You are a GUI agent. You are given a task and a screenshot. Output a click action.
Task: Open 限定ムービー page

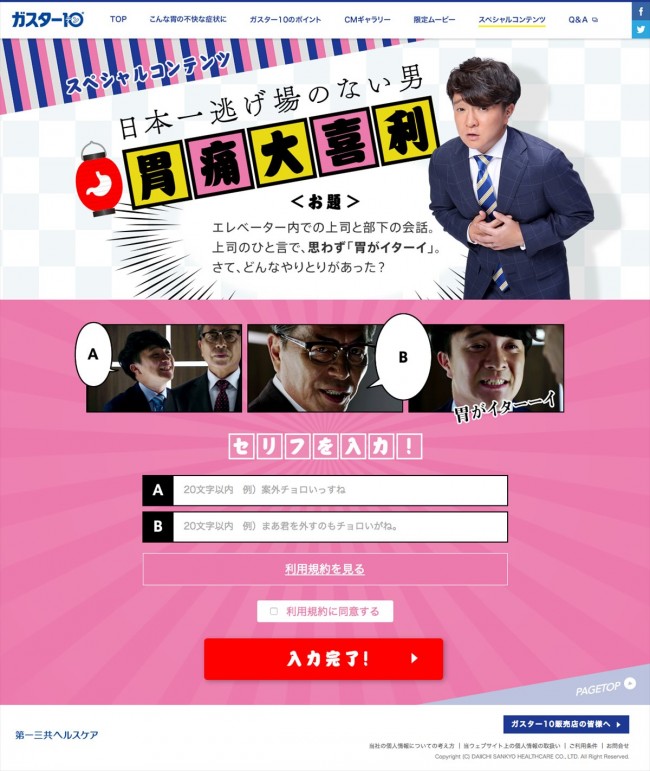[433, 19]
